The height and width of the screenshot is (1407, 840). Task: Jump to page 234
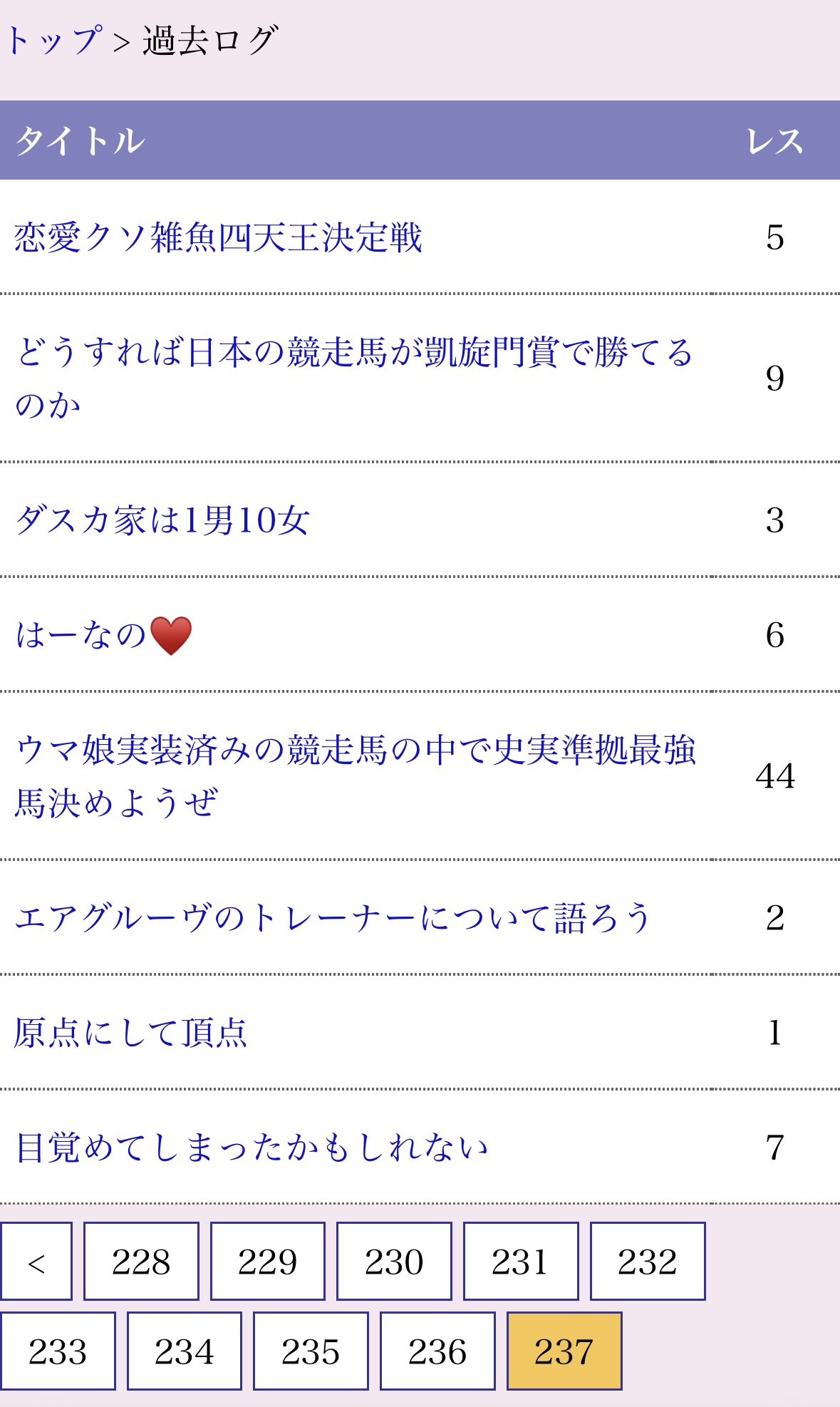pos(185,1351)
